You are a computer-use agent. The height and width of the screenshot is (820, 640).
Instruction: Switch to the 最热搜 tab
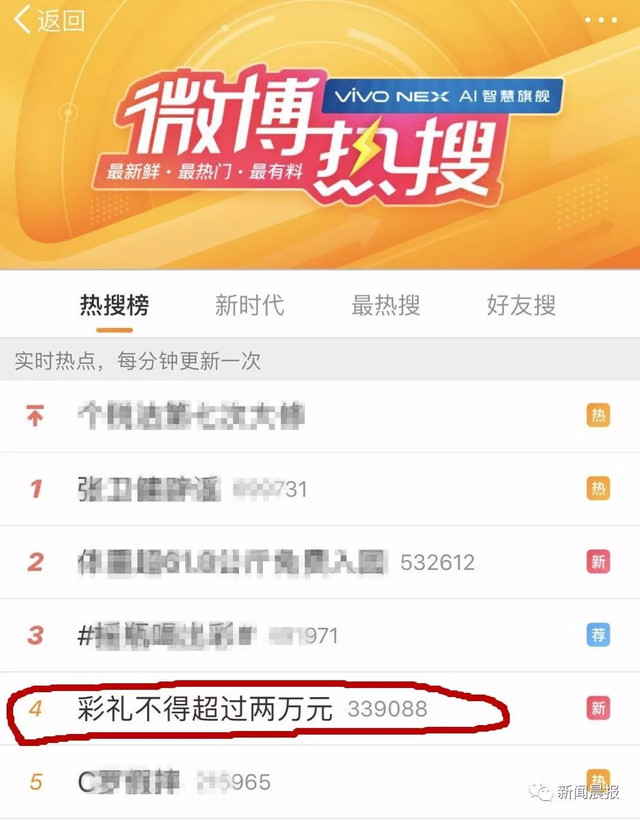[385, 306]
